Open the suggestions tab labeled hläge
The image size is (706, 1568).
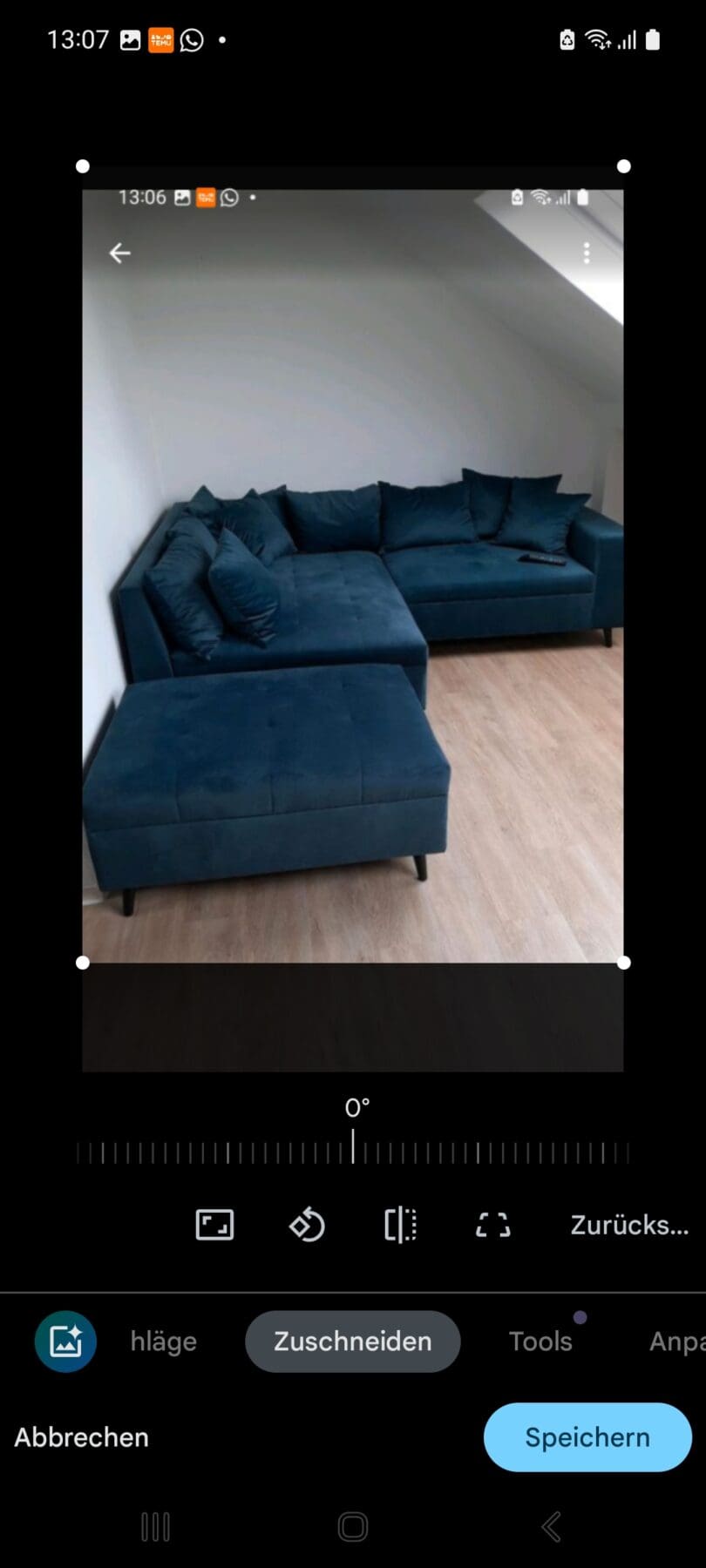164,1342
